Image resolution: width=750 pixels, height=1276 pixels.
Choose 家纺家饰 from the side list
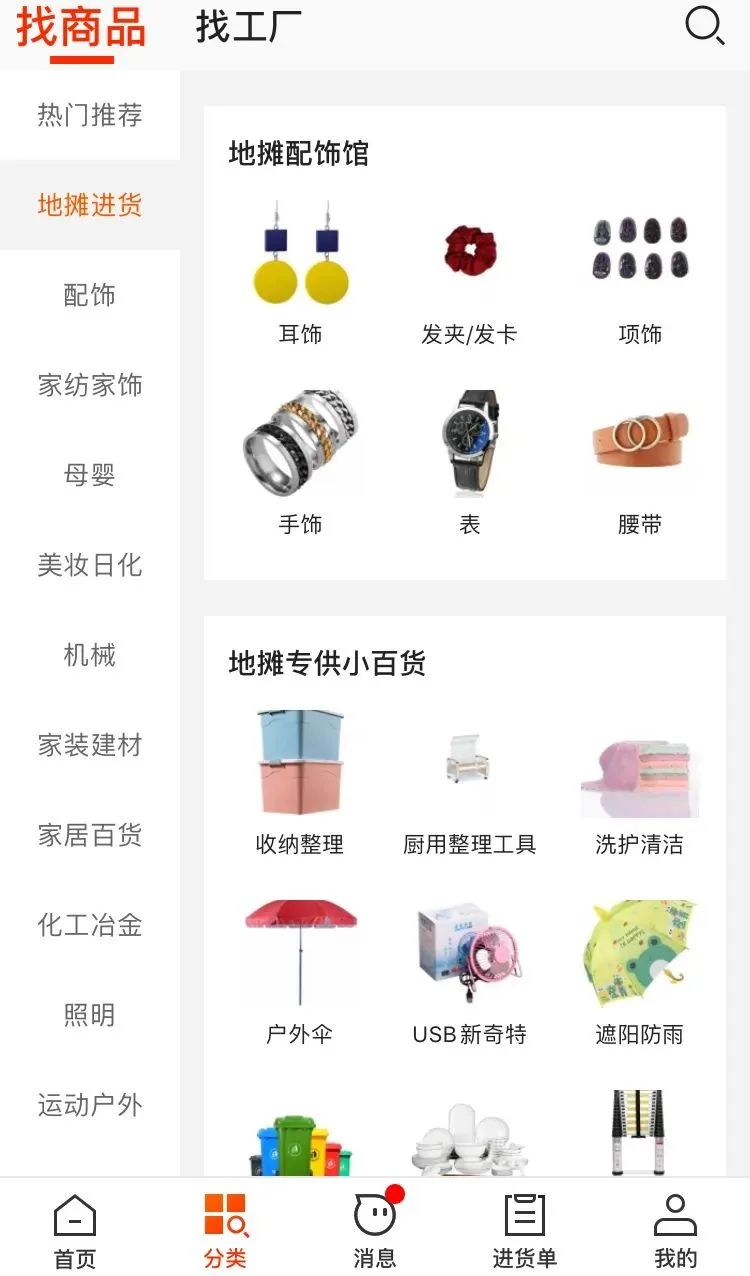[x=90, y=385]
